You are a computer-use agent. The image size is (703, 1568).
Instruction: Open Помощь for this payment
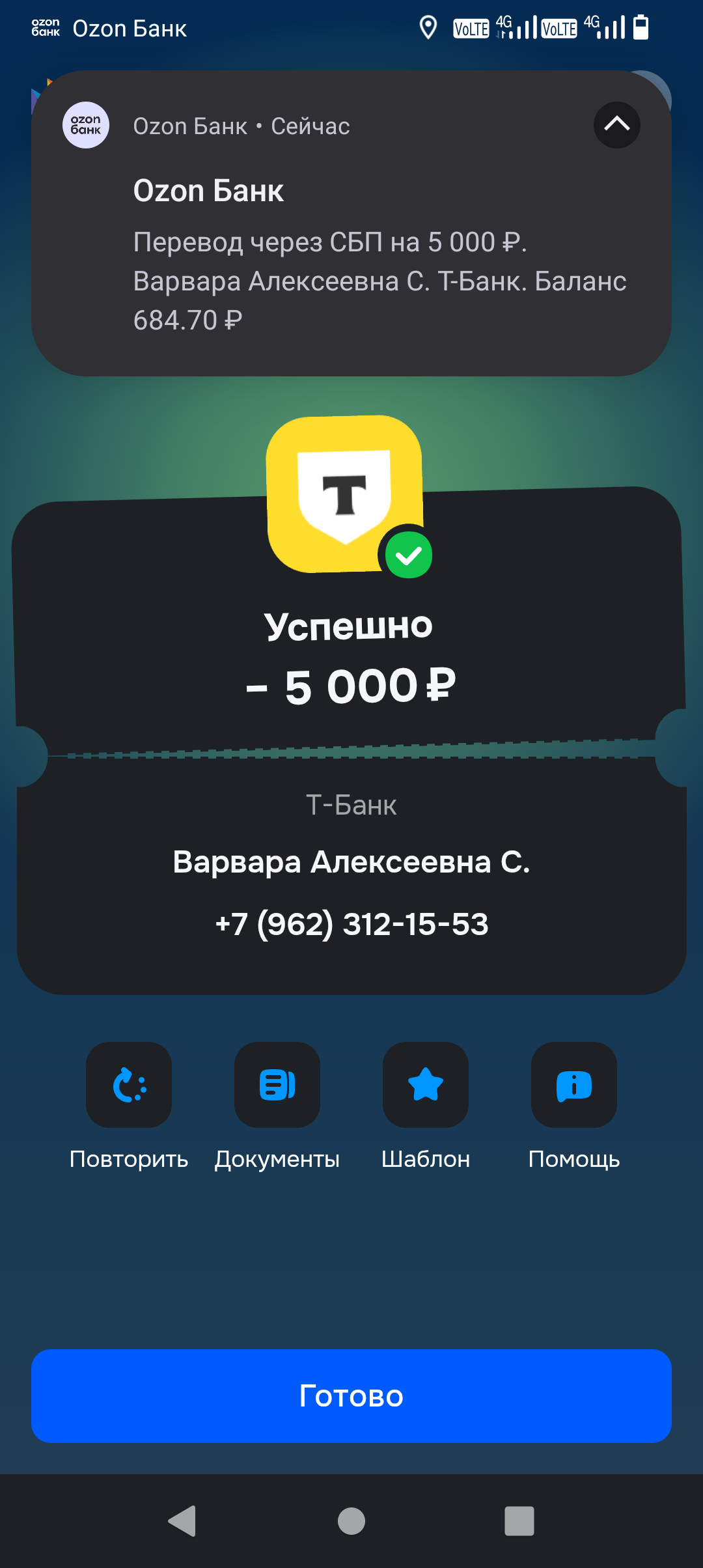click(x=574, y=1085)
